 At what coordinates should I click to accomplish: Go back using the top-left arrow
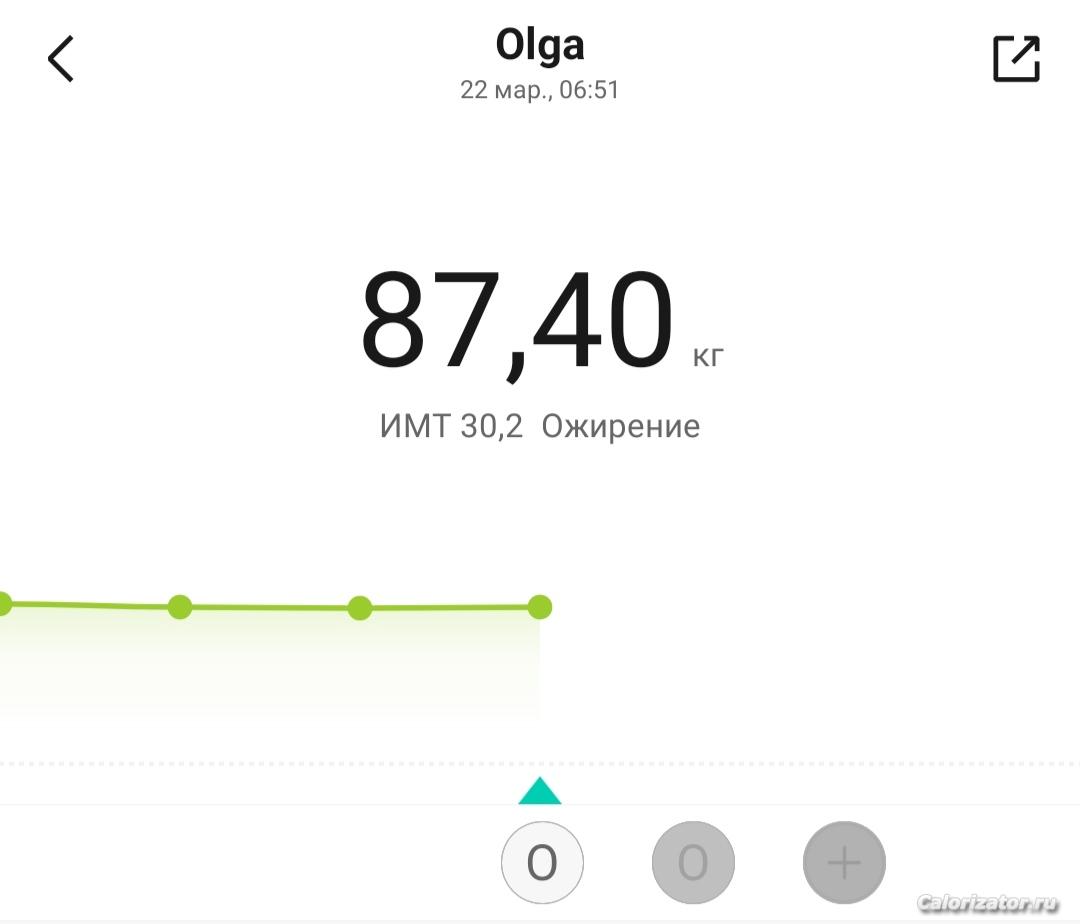click(x=61, y=59)
